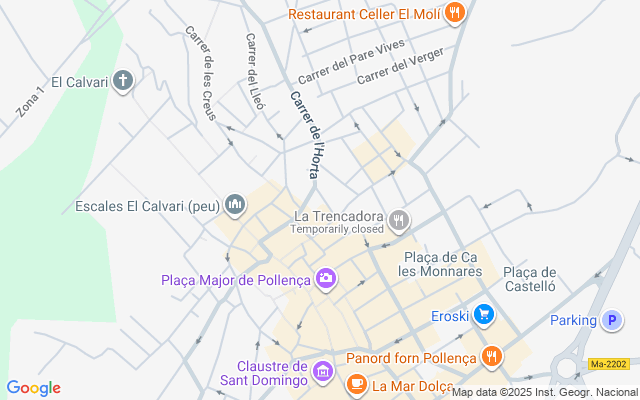Select the Plaça Major de Pollença pin
Viewport: 640px width, 400px height.
pos(326,279)
